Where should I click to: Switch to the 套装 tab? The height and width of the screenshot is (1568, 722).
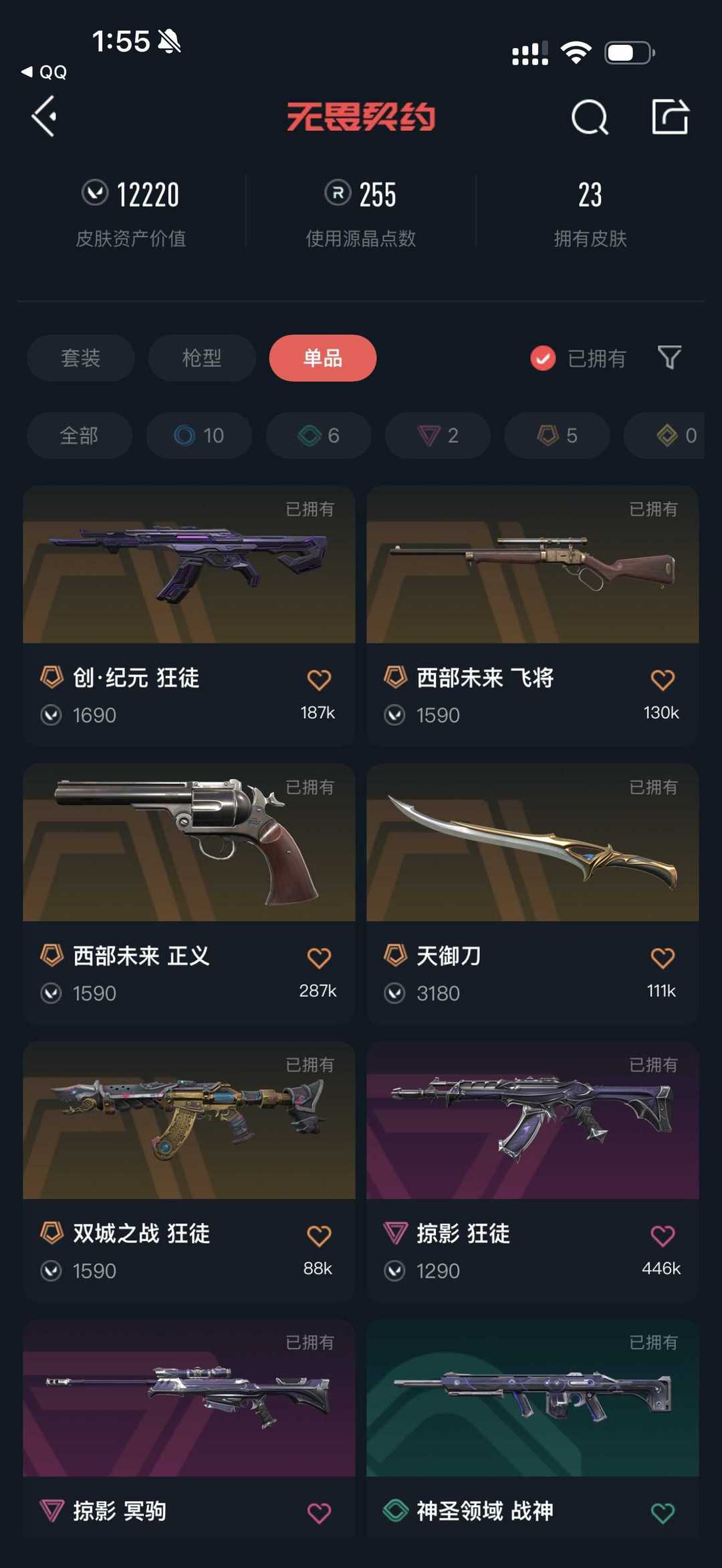point(81,358)
